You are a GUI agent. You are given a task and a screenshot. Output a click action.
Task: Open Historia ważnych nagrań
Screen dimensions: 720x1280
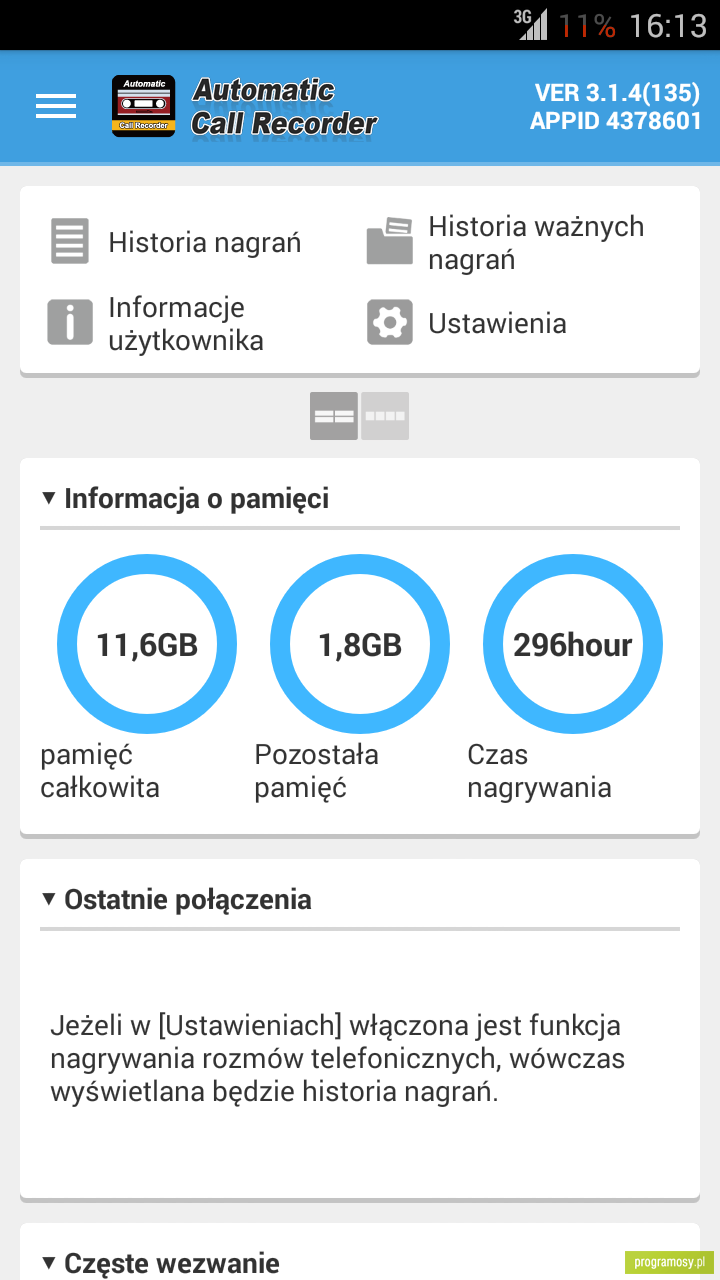click(x=506, y=242)
